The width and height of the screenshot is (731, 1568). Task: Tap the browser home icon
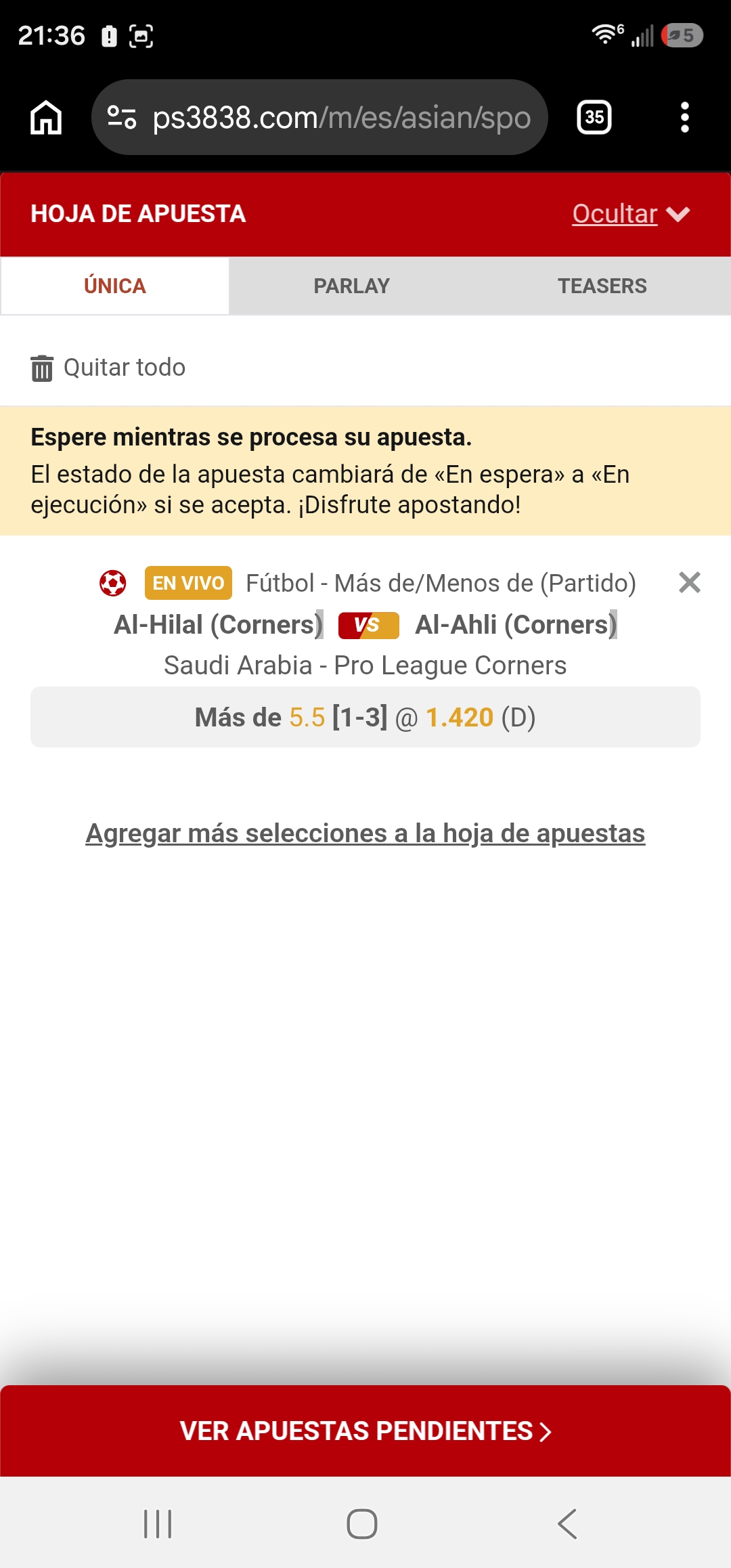click(x=46, y=117)
